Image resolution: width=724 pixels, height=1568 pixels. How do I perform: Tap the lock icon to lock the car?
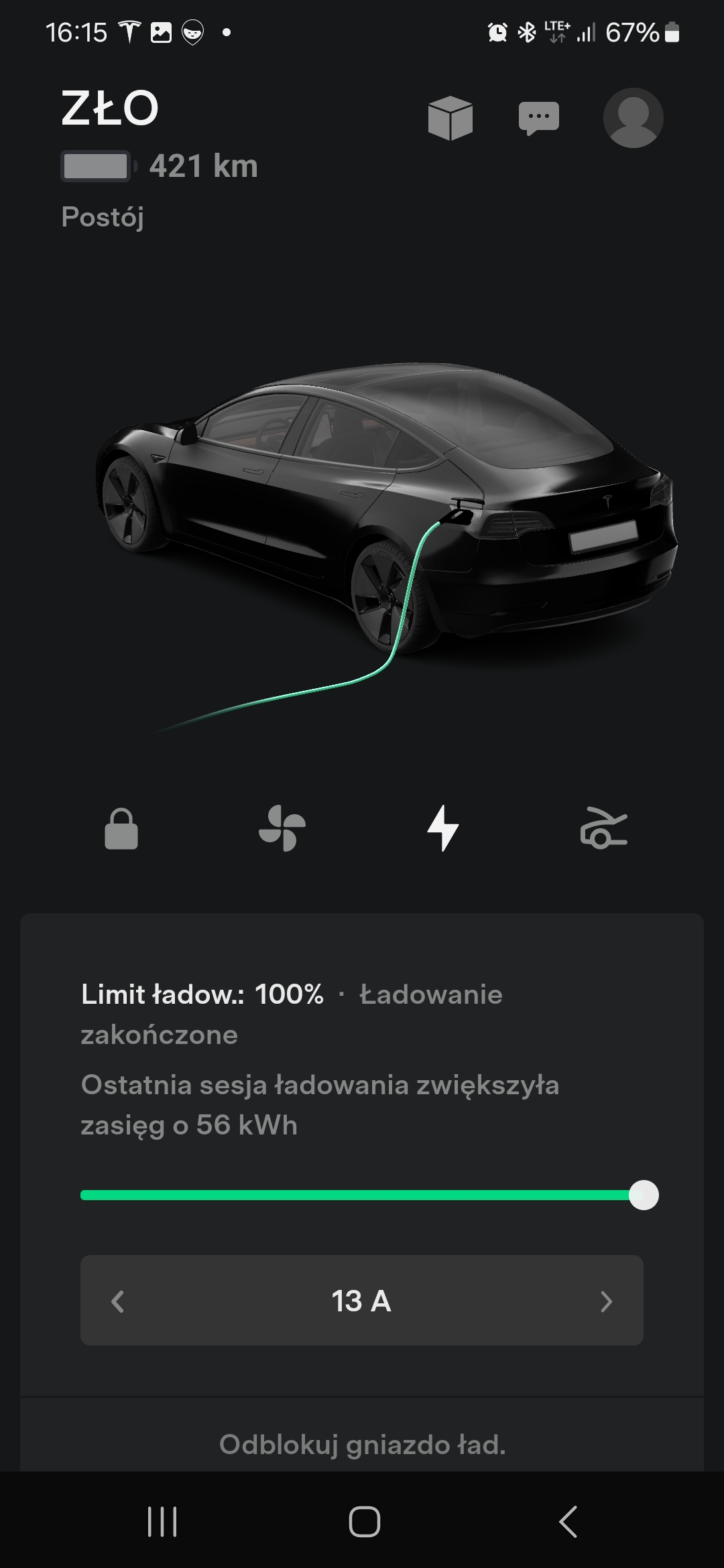[121, 829]
